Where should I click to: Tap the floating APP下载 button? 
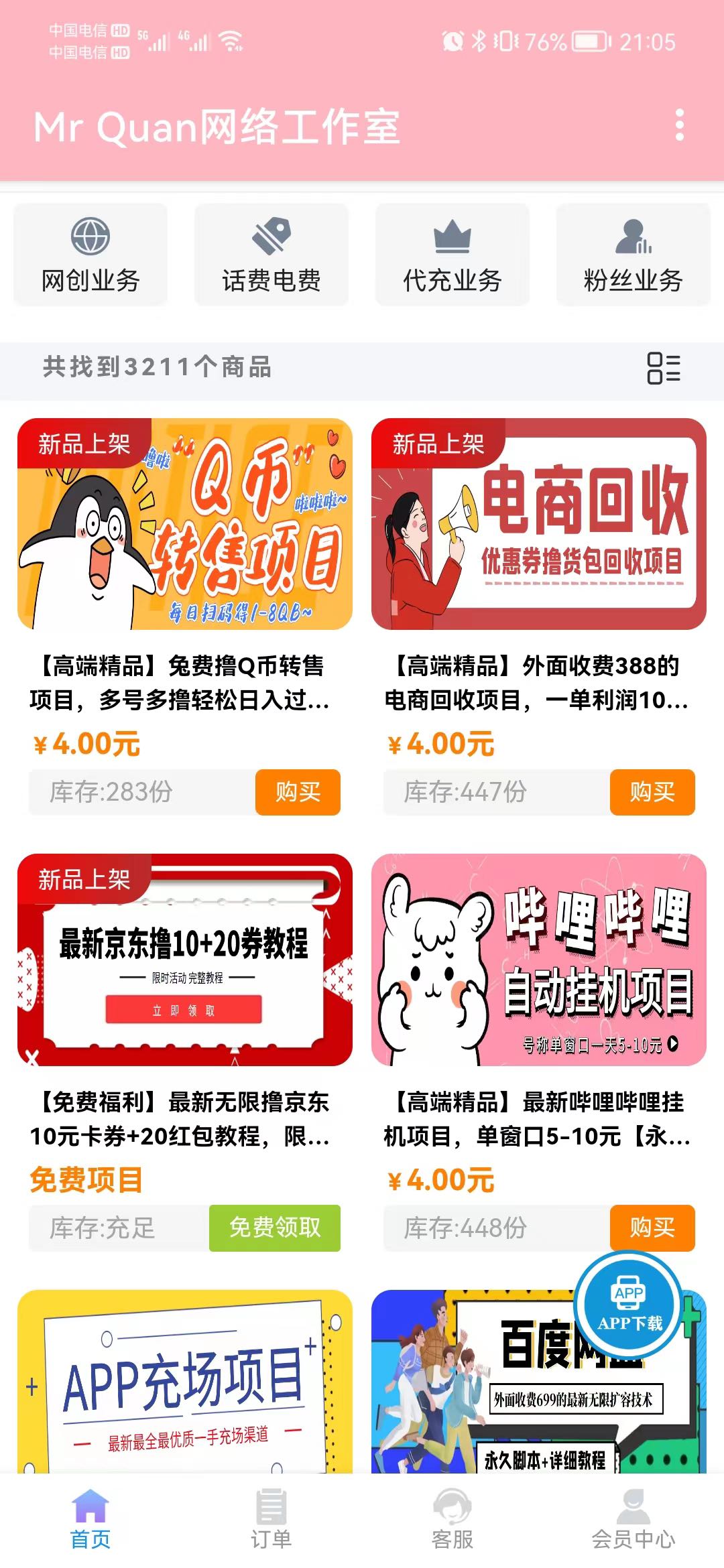pos(629,1305)
